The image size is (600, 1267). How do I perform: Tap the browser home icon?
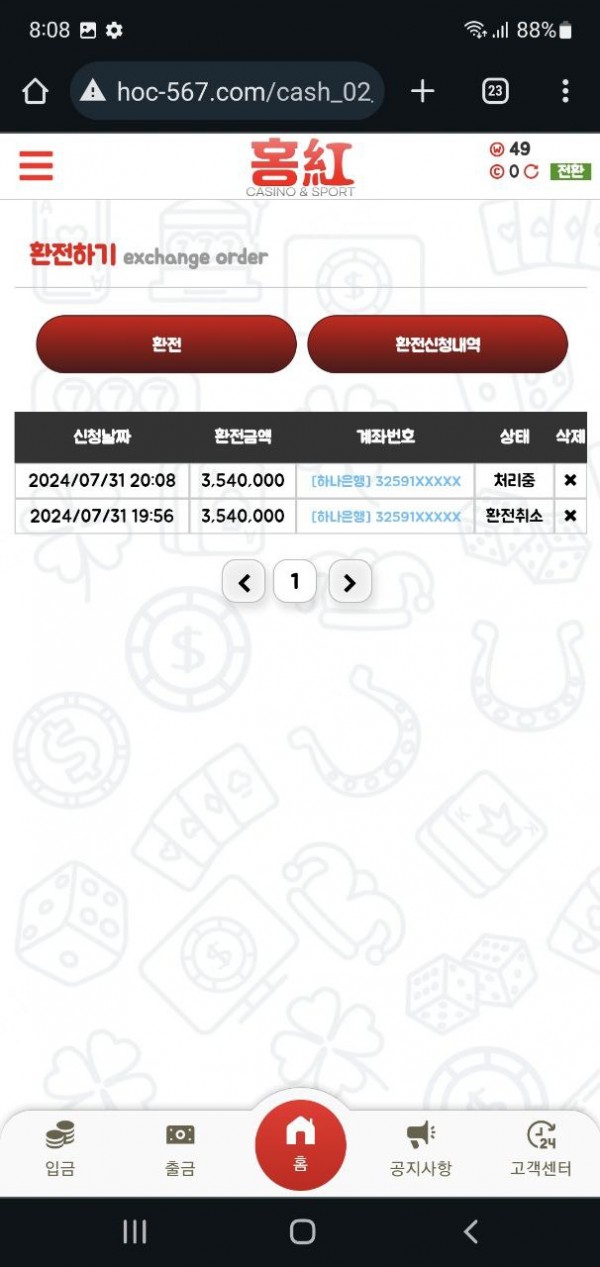pyautogui.click(x=35, y=92)
